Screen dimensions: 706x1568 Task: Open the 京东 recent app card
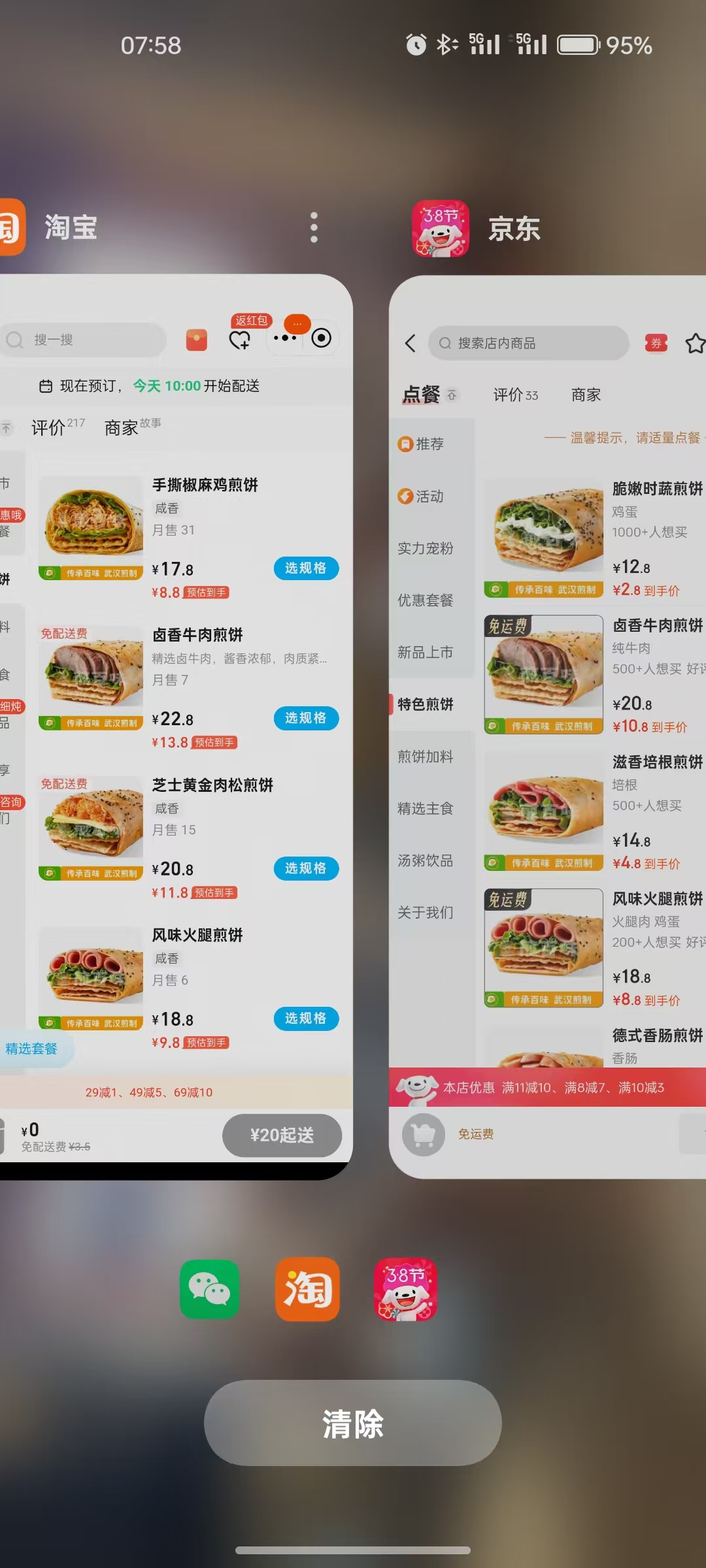point(548,727)
